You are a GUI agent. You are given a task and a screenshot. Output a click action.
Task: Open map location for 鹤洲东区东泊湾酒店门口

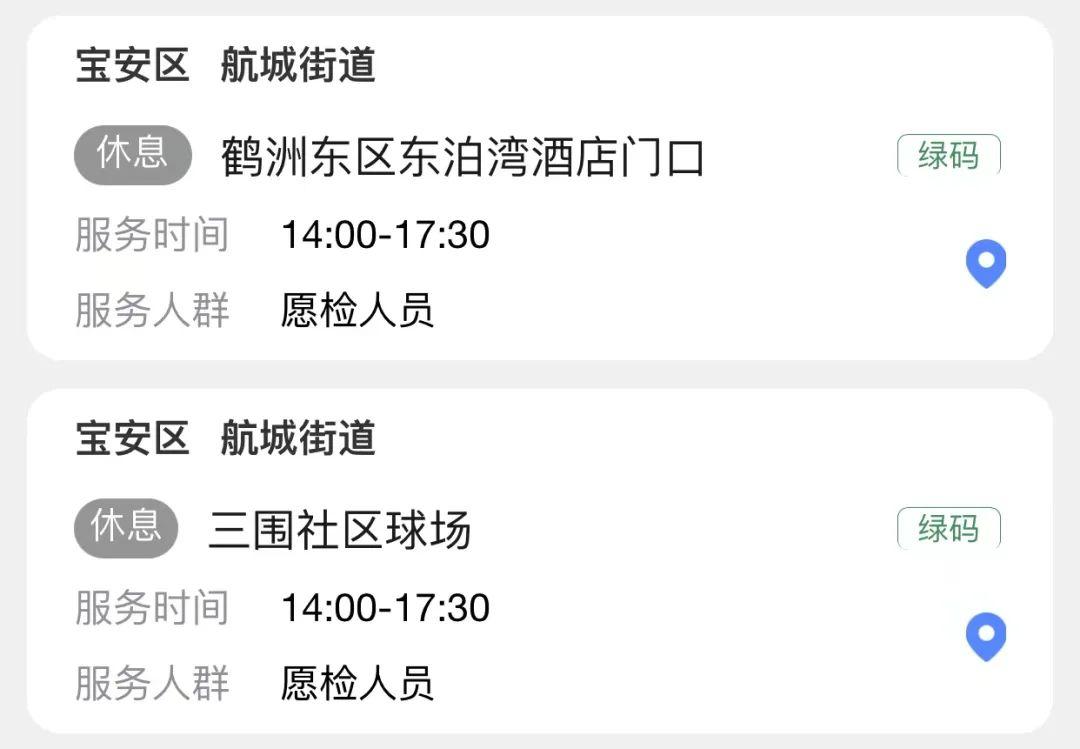985,263
